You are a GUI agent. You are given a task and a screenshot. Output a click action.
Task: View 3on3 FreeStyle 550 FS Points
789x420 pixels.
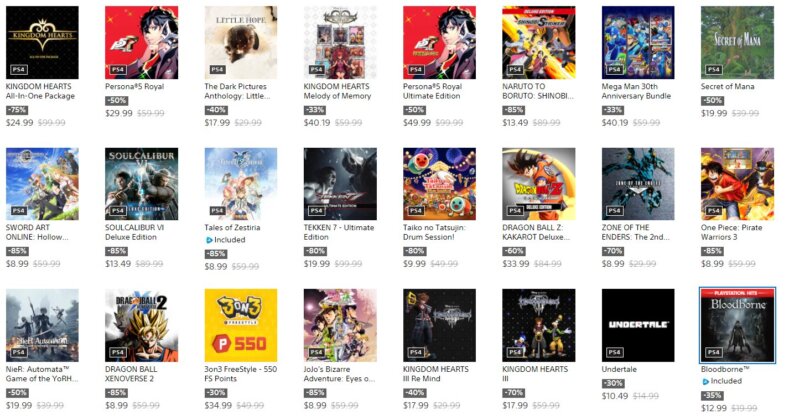tap(240, 325)
